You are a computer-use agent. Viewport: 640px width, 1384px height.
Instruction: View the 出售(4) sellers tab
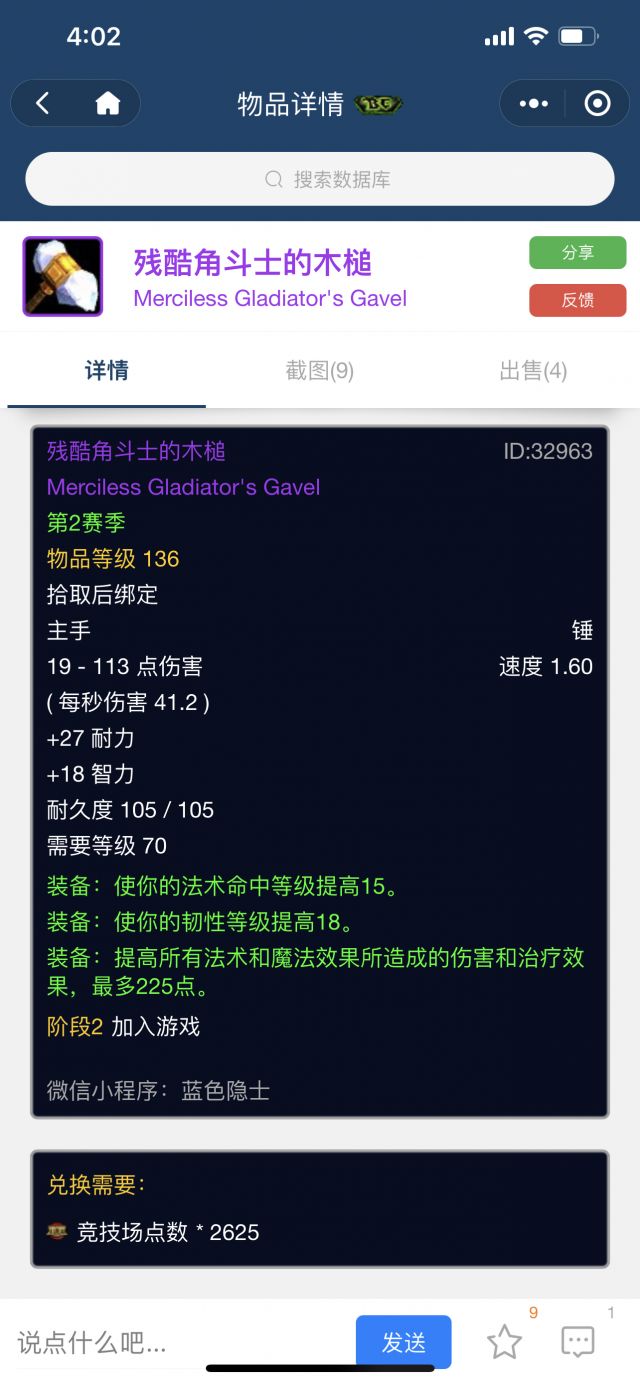(x=533, y=371)
